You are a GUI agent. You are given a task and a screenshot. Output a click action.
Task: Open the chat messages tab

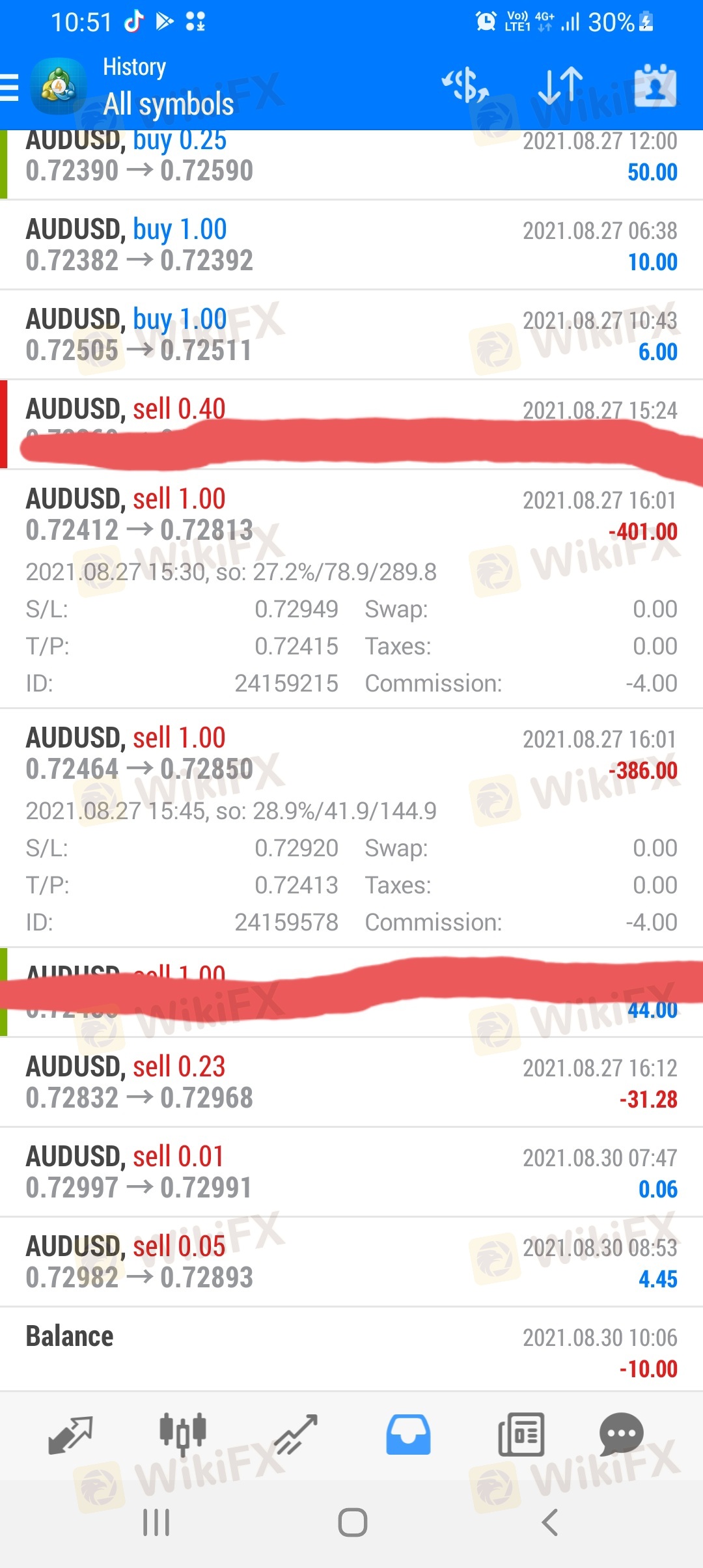[621, 1435]
